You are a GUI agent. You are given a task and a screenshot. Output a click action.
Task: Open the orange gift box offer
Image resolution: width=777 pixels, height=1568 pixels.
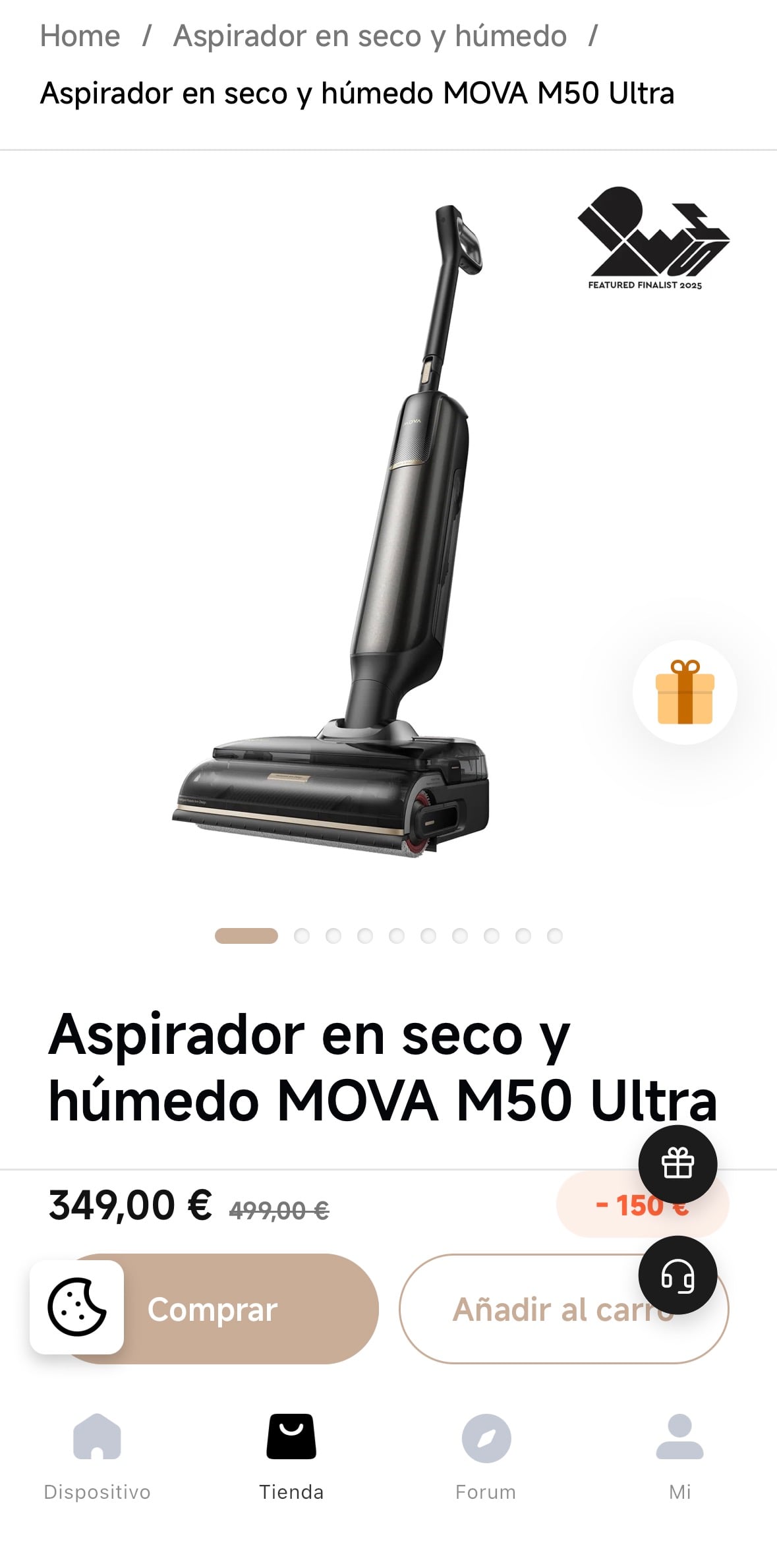(685, 692)
